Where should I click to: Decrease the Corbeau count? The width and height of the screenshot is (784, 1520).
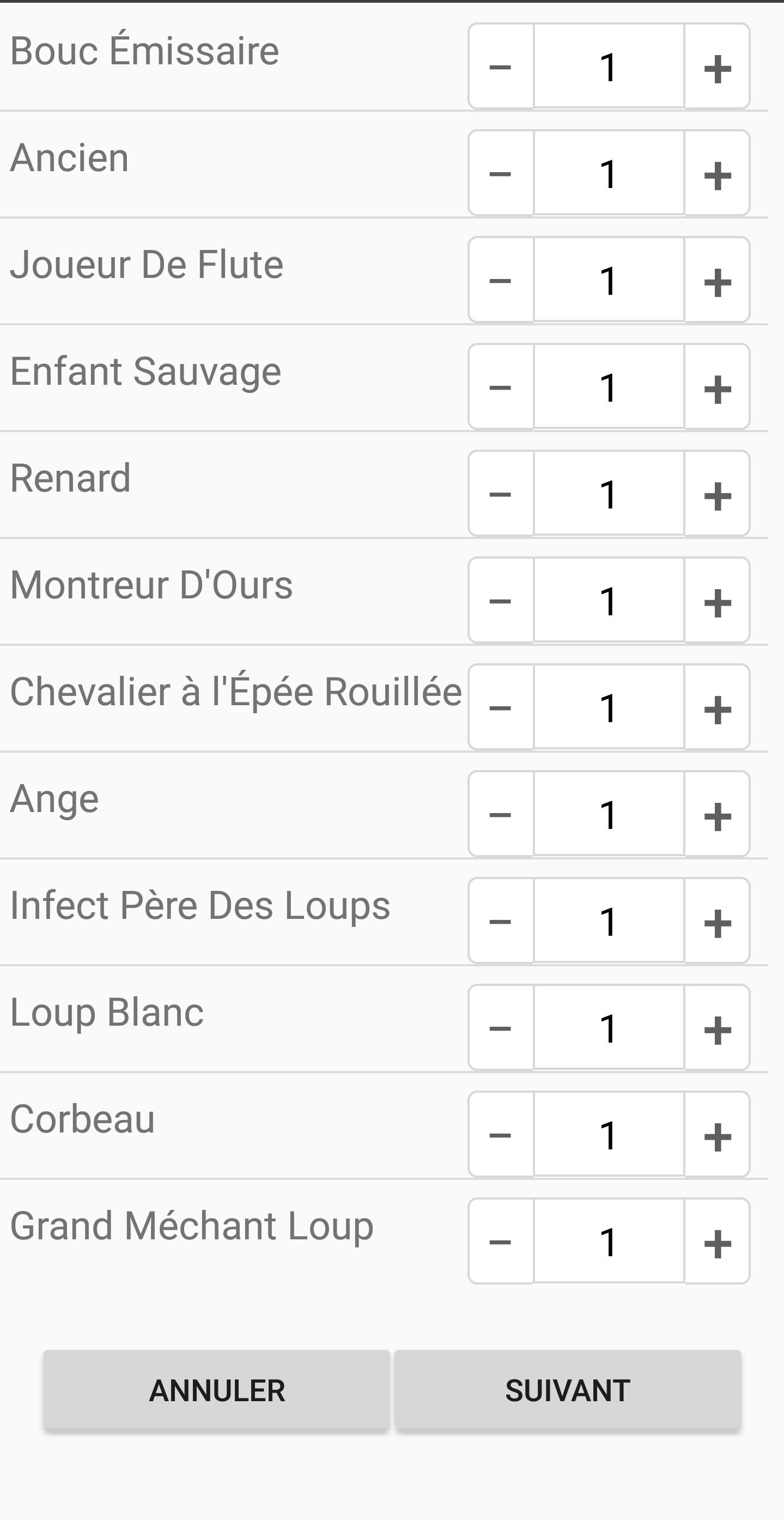pos(501,1136)
